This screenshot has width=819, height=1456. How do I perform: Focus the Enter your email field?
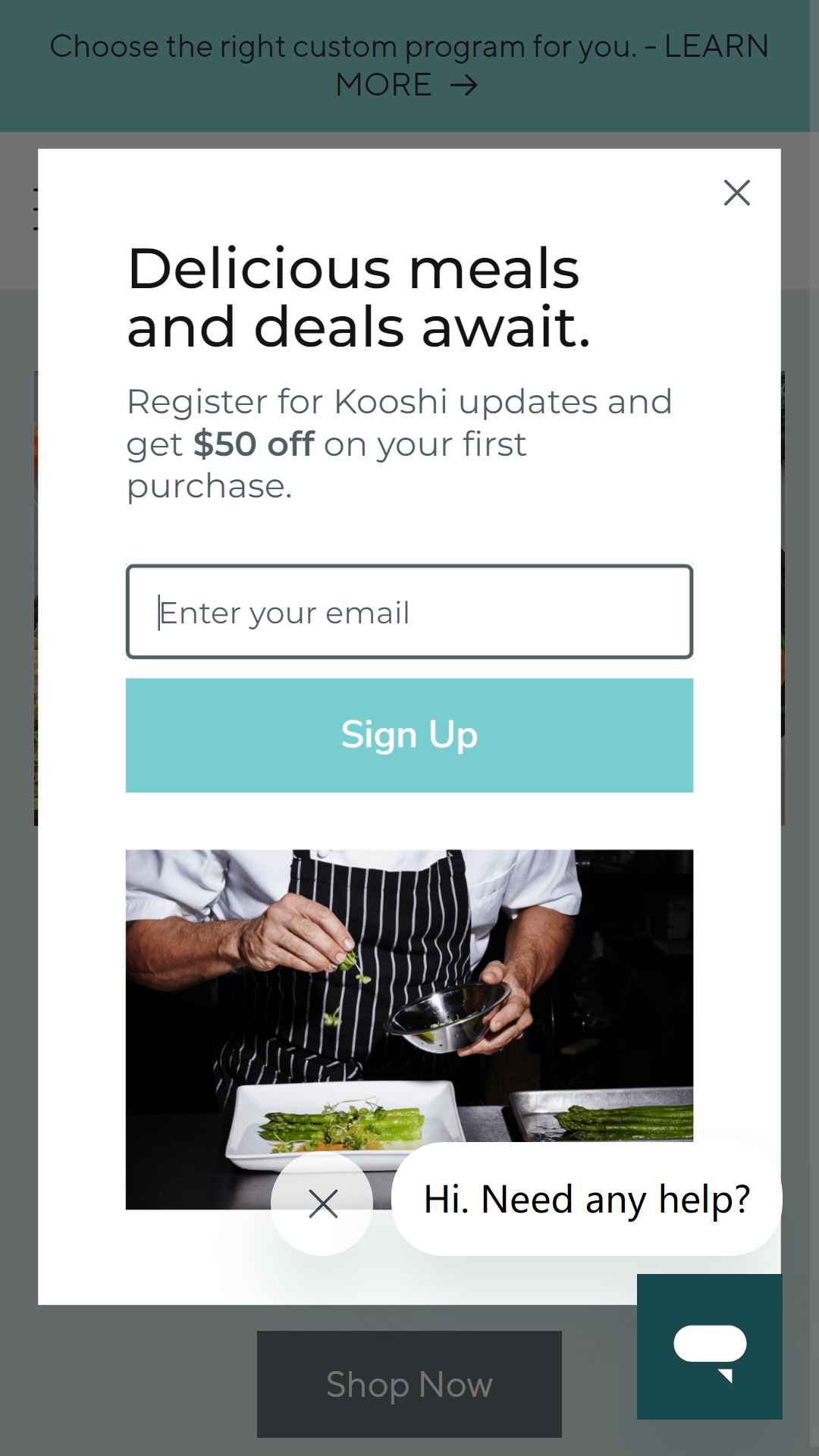409,611
